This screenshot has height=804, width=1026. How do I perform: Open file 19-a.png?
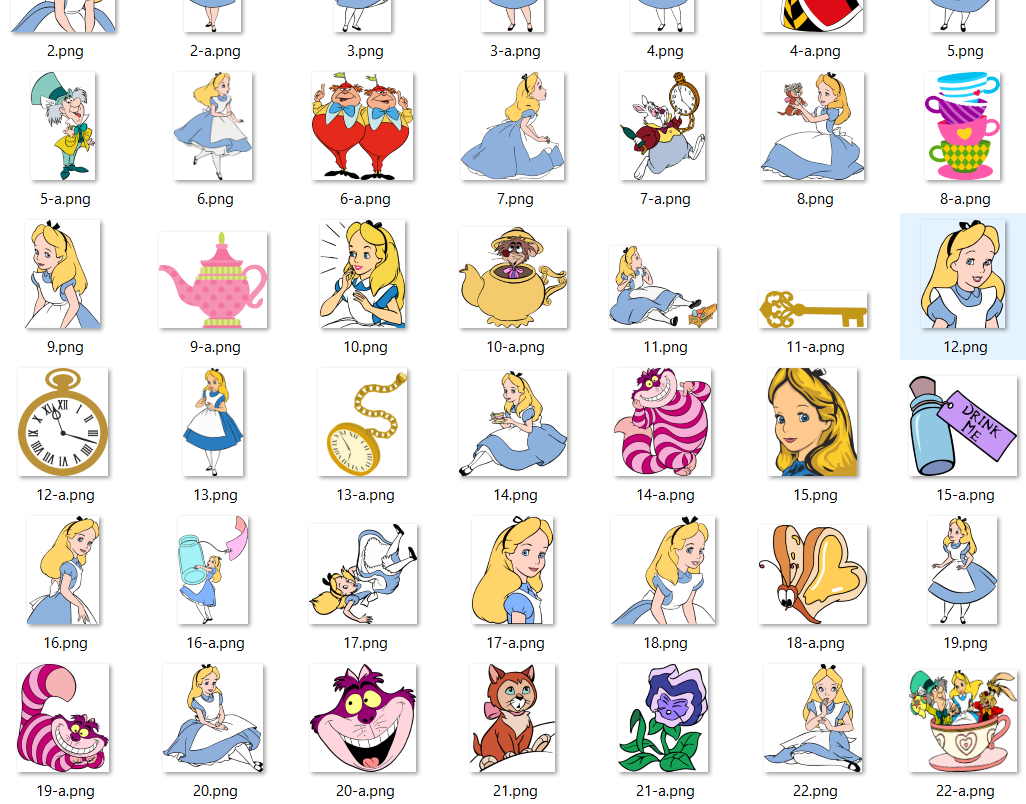[x=63, y=719]
